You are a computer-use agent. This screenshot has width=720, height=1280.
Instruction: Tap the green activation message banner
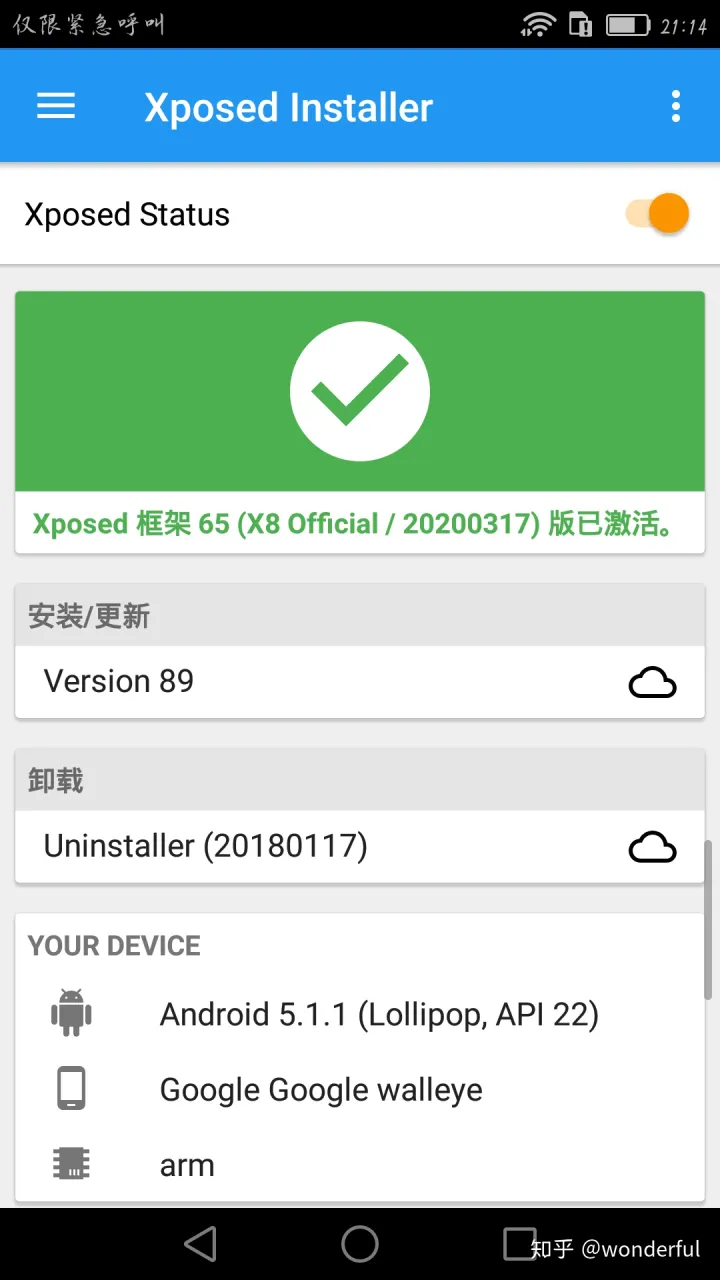pos(360,523)
